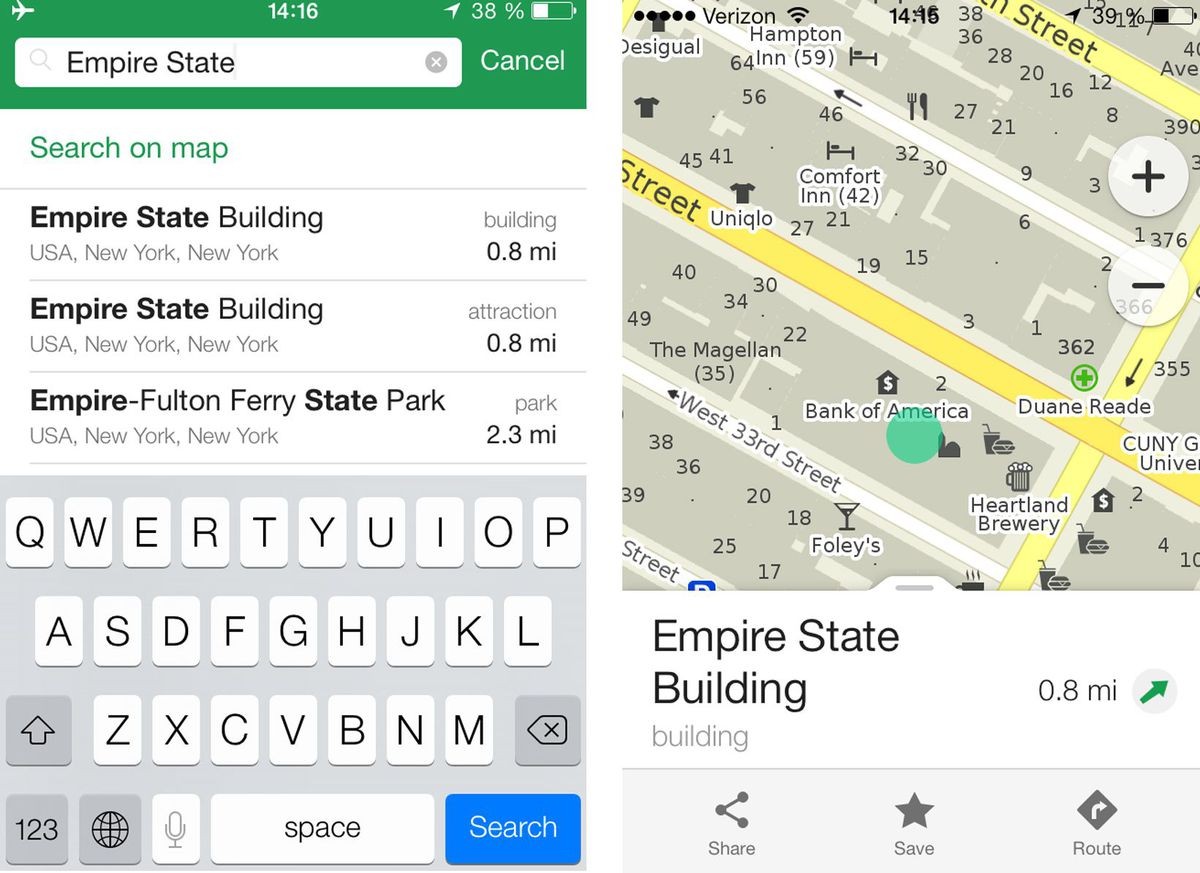
Task: Save Empire State Building as bookmark
Action: (x=914, y=825)
